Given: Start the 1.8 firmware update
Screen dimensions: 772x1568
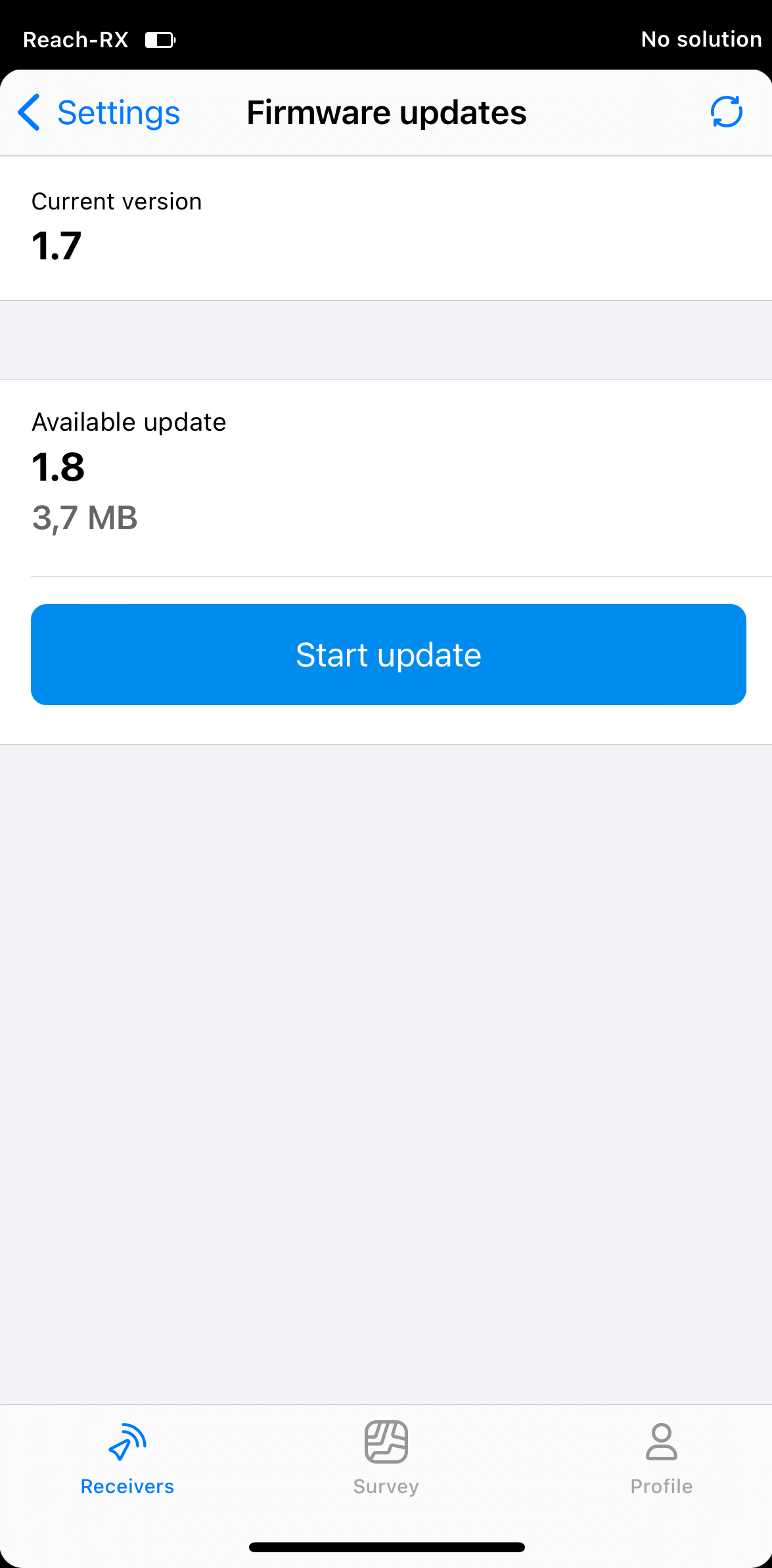Looking at the screenshot, I should click(388, 655).
